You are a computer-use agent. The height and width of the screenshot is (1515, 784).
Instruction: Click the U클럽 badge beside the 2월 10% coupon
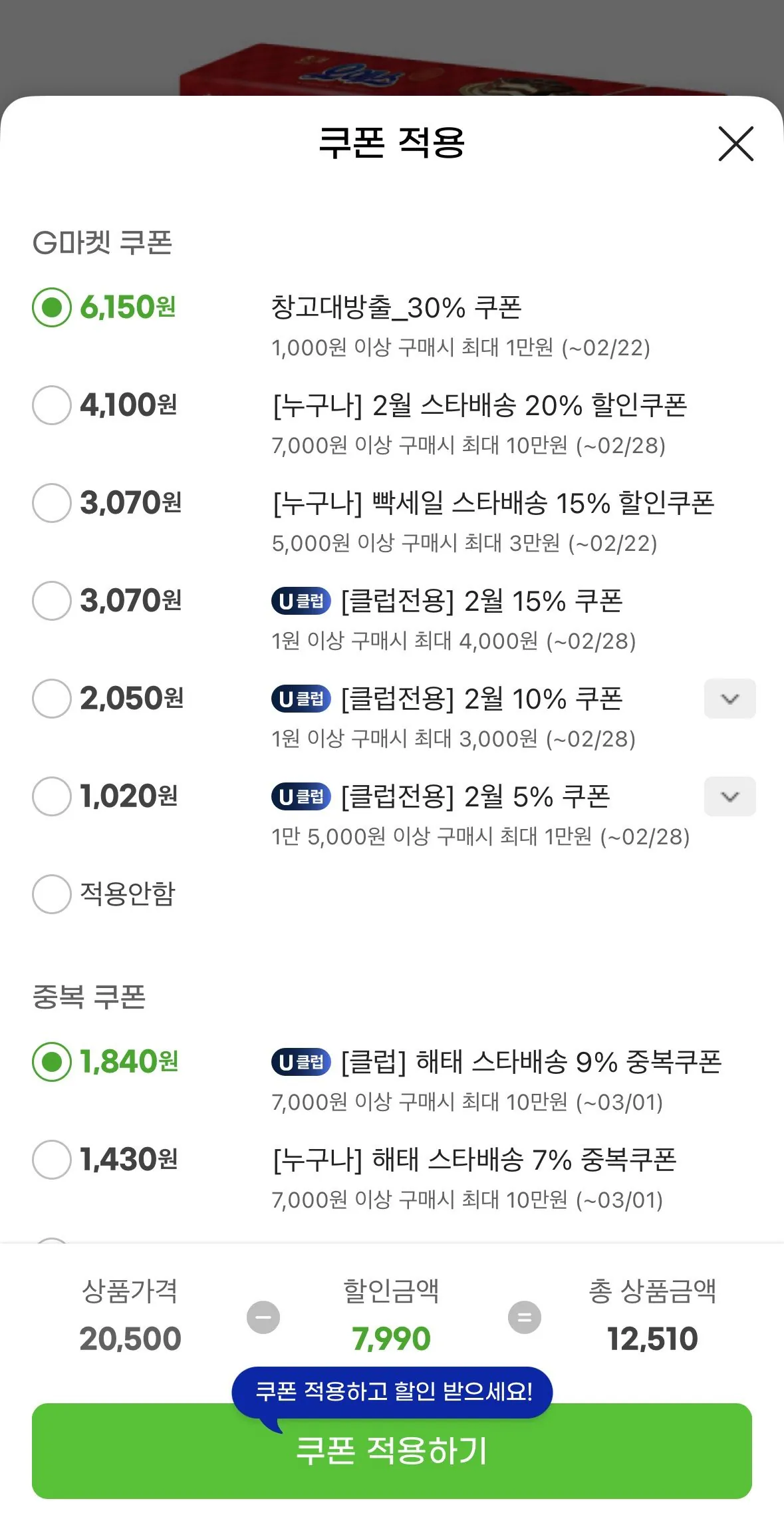pos(301,698)
